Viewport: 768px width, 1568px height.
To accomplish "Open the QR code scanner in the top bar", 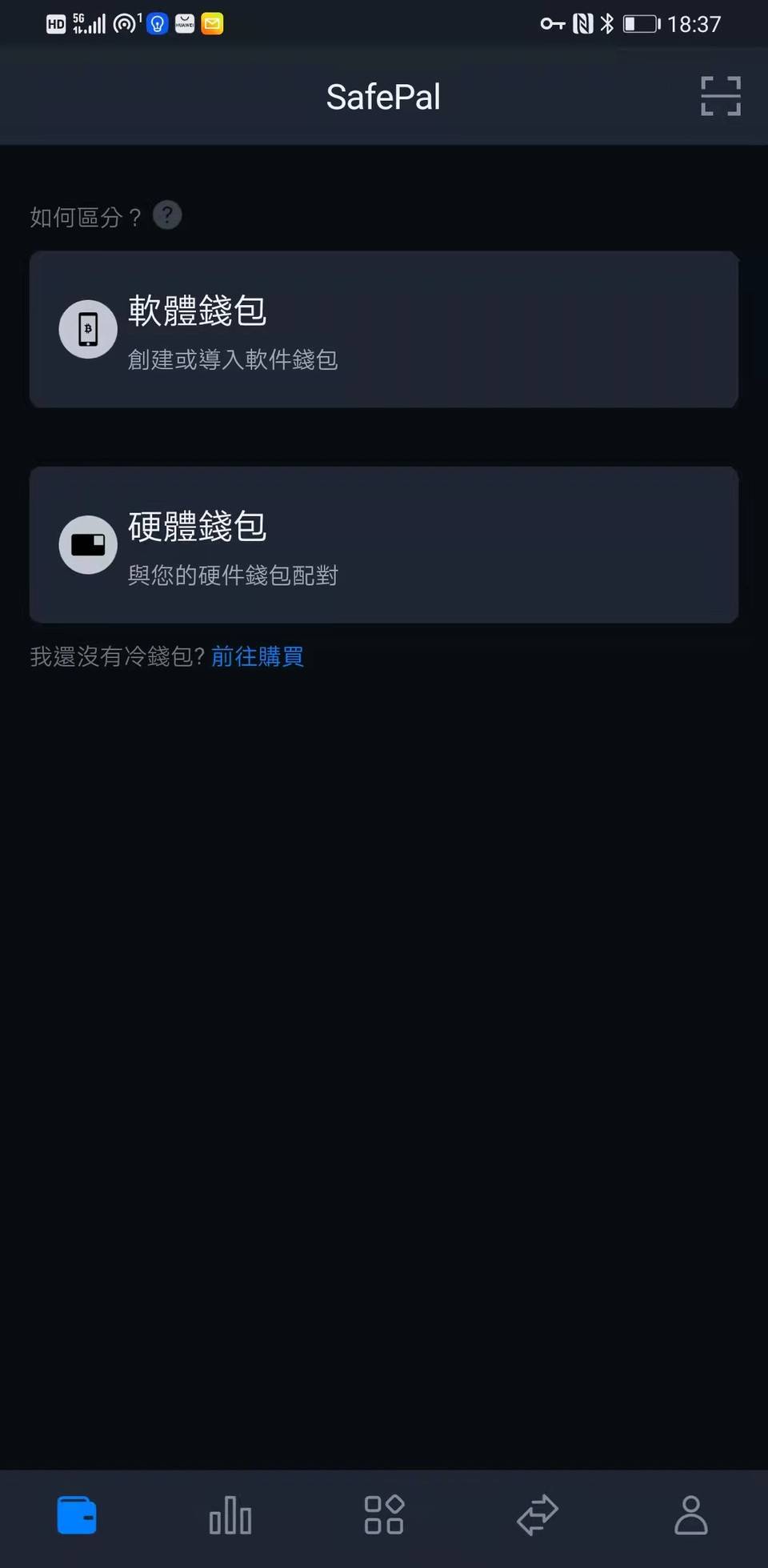I will pos(719,95).
